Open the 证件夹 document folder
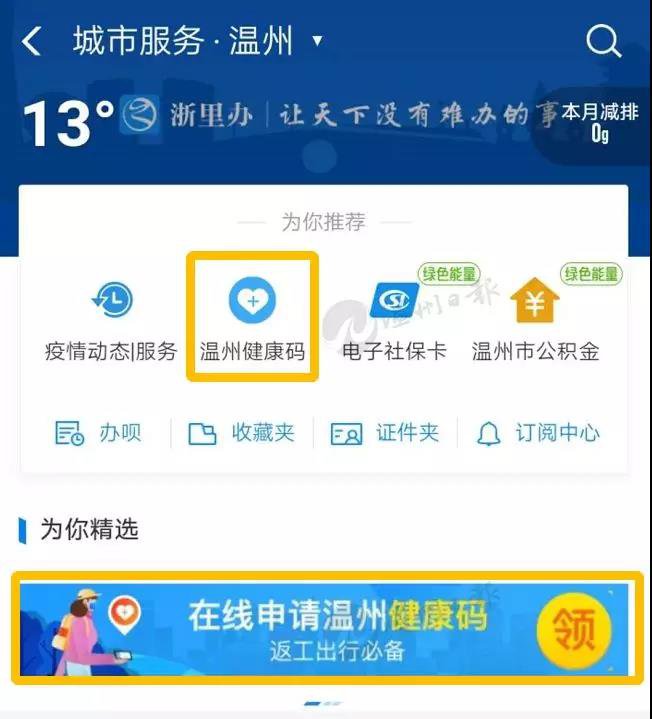 coord(385,433)
